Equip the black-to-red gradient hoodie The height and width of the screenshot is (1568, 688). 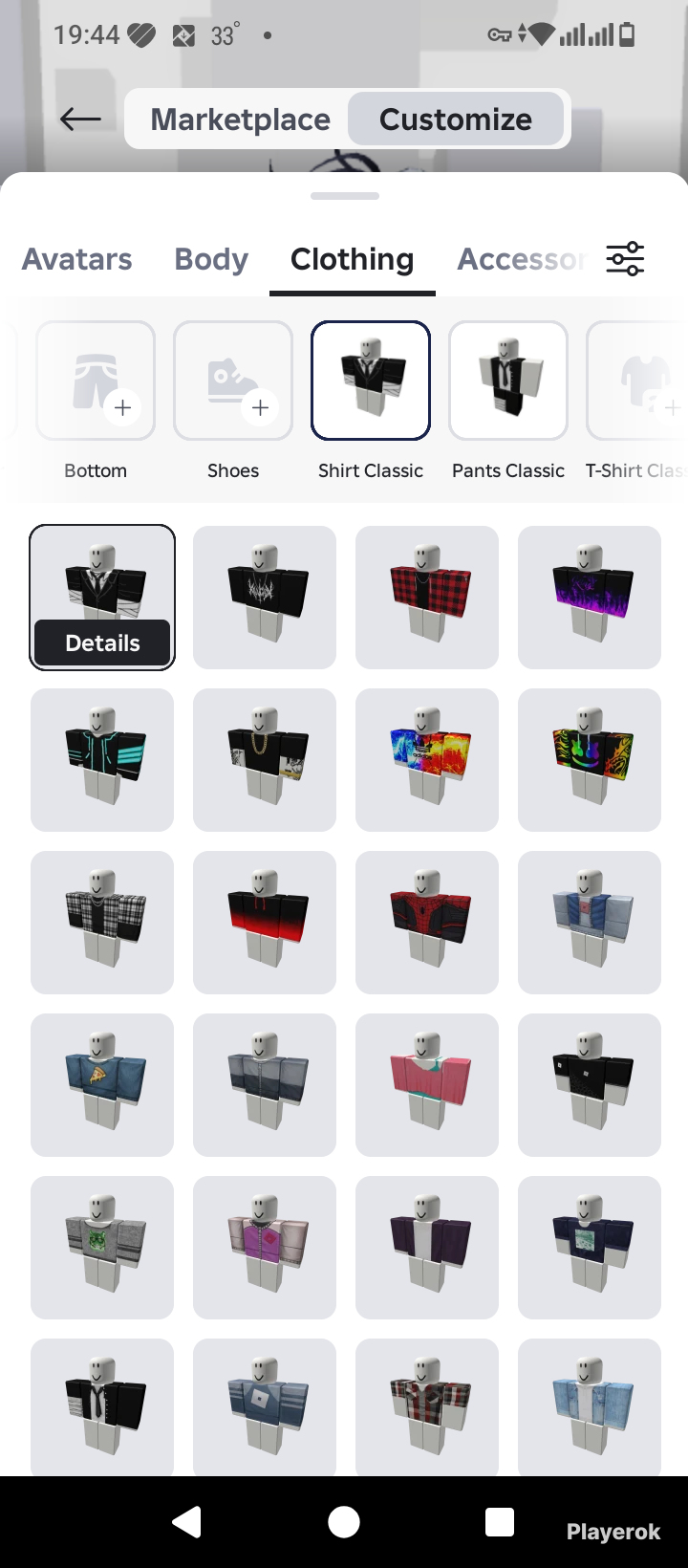point(265,923)
